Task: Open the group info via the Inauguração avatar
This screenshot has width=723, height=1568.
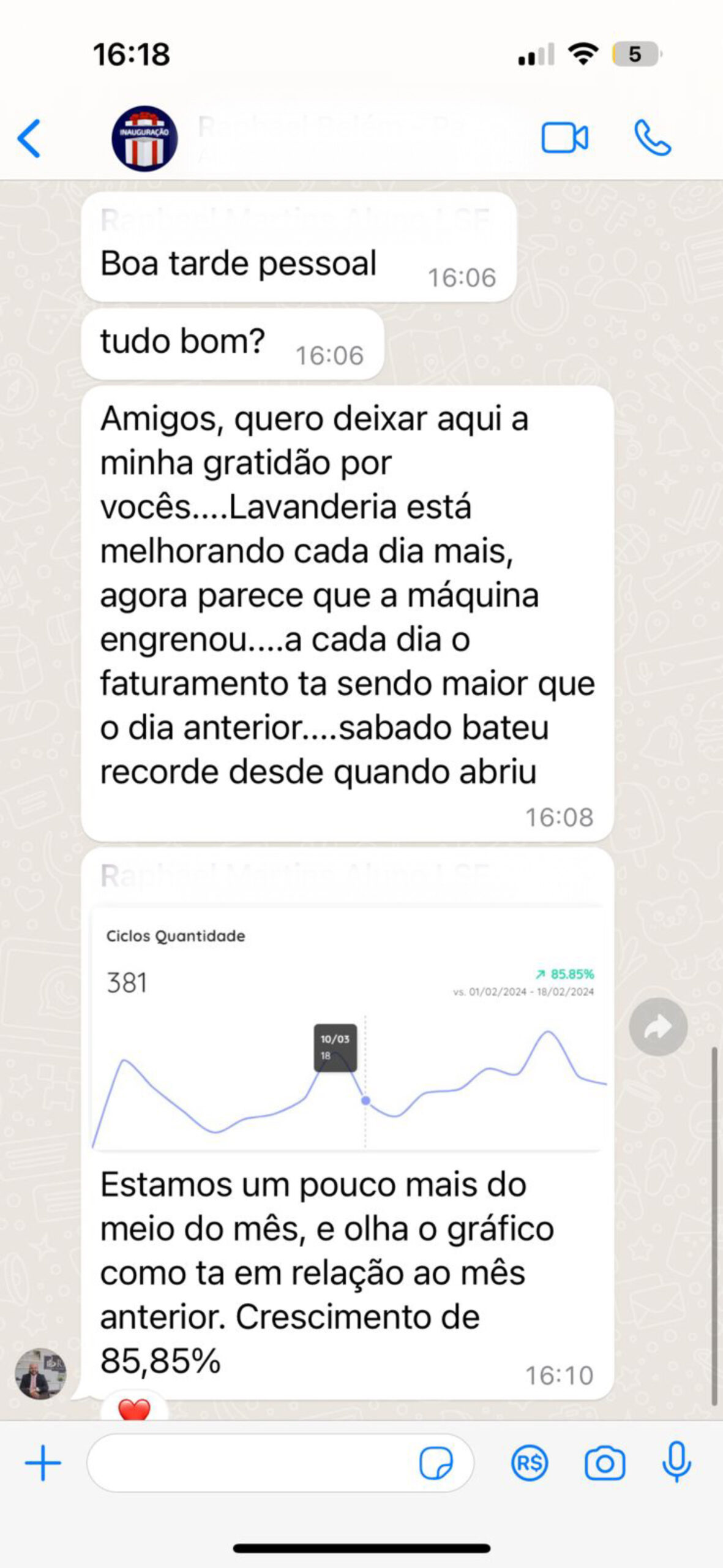Action: tap(144, 138)
